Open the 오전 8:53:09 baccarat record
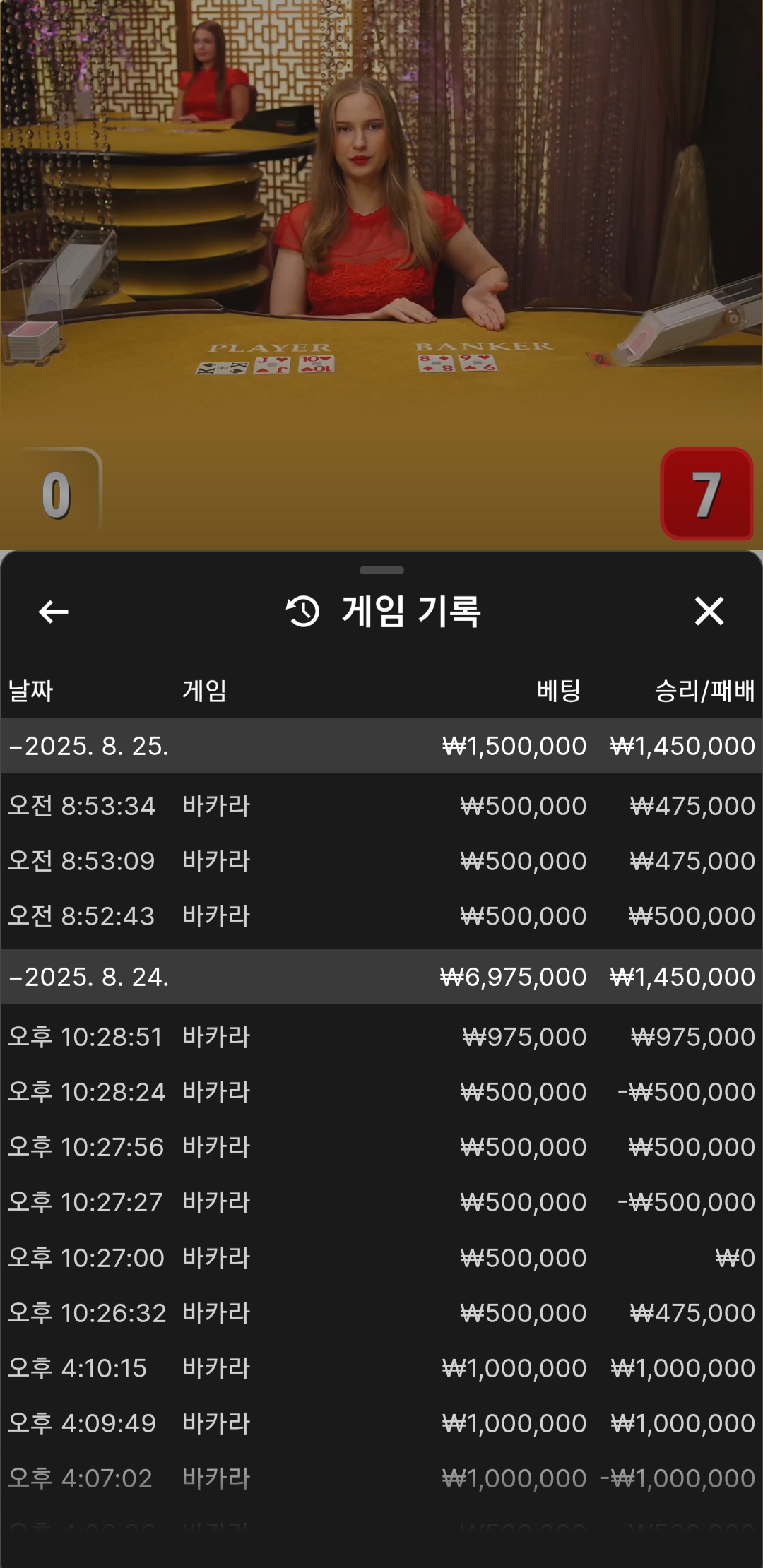763x1568 pixels. click(x=381, y=861)
